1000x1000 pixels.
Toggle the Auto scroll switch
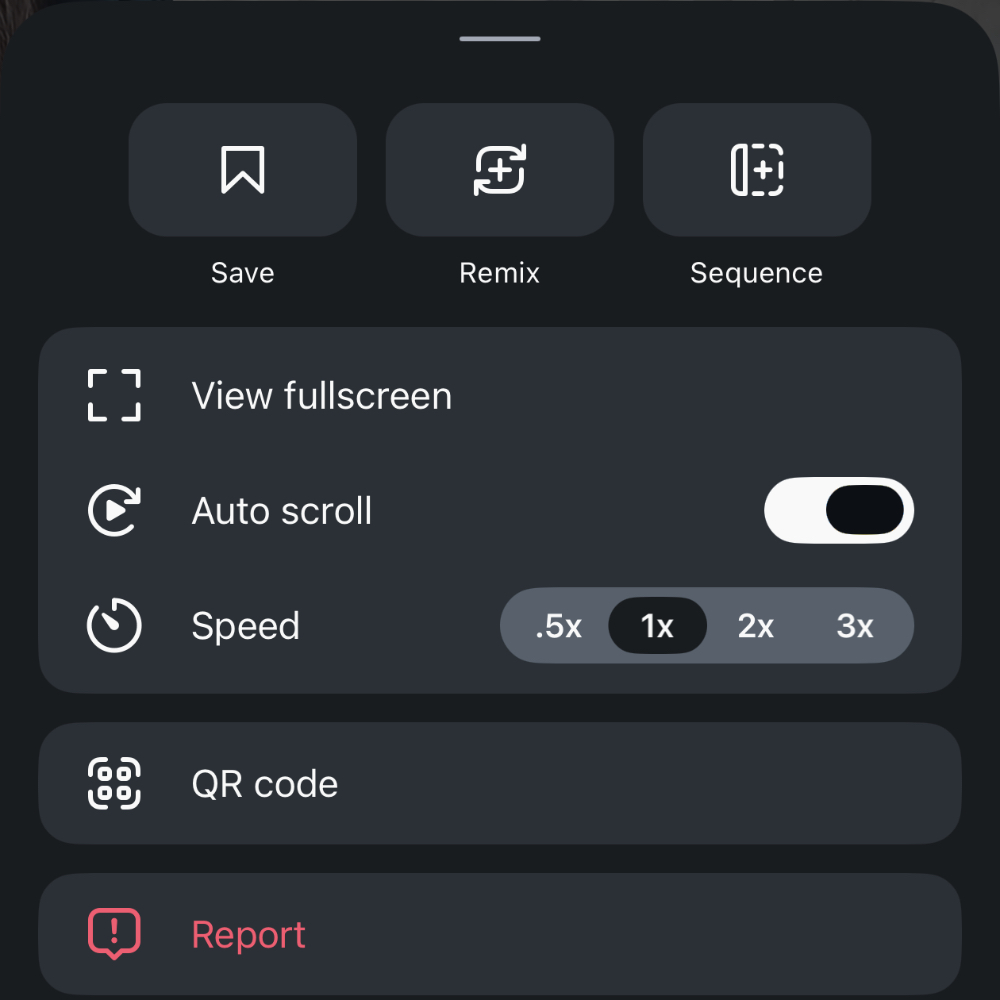pos(838,511)
